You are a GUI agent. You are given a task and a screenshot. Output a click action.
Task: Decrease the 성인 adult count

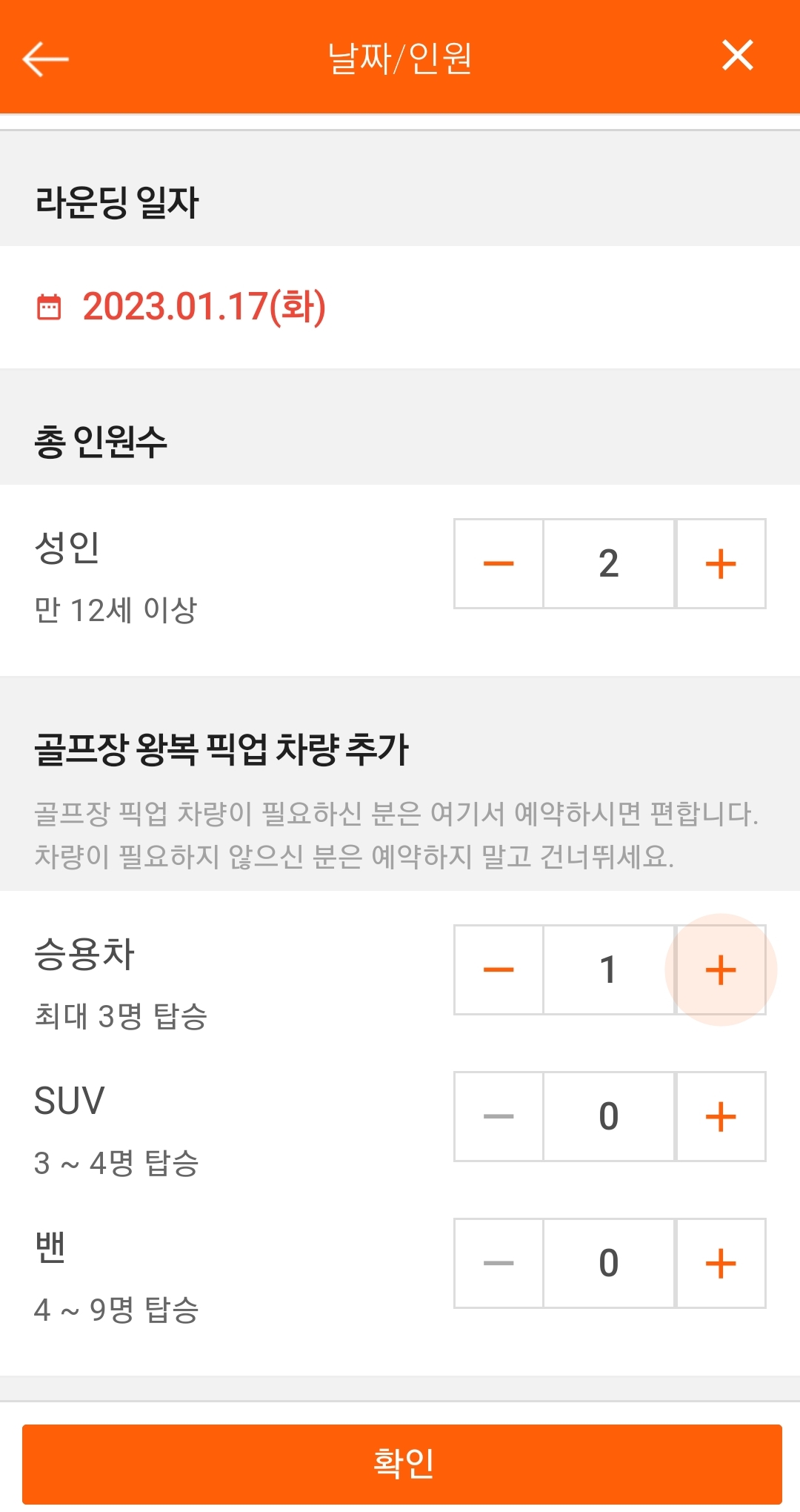[499, 564]
